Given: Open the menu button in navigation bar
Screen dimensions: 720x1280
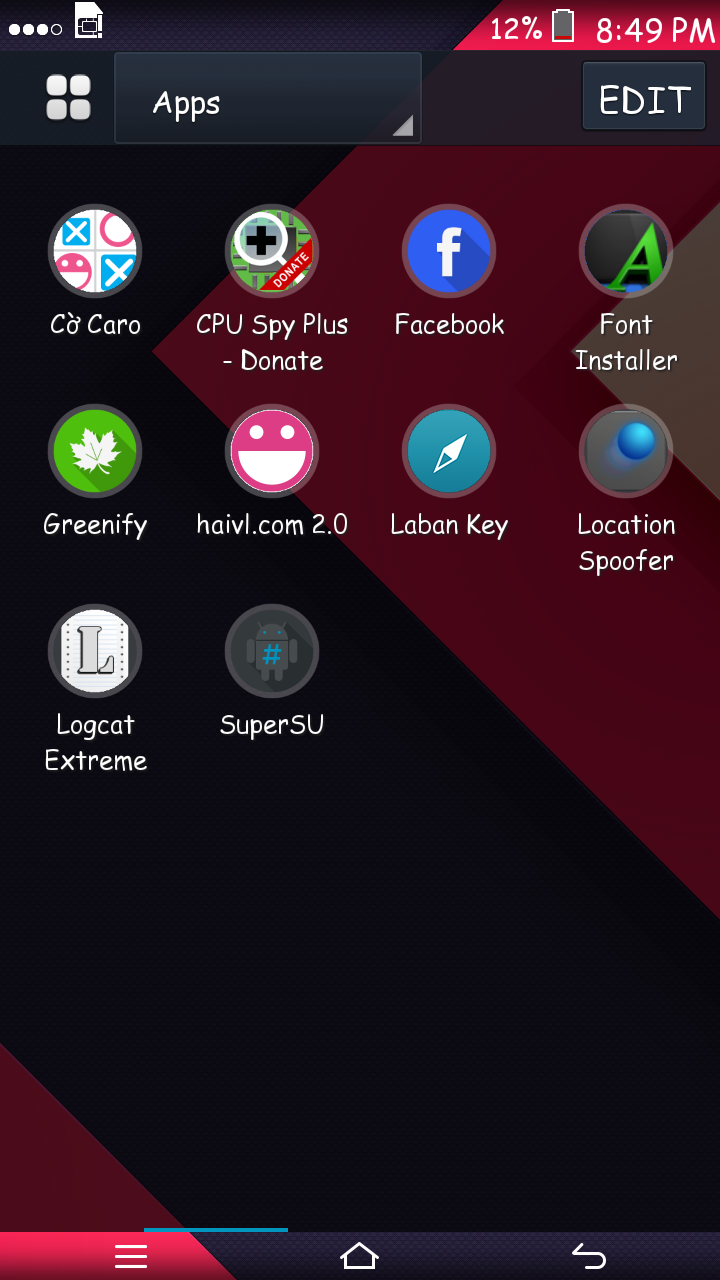Looking at the screenshot, I should click(131, 1256).
